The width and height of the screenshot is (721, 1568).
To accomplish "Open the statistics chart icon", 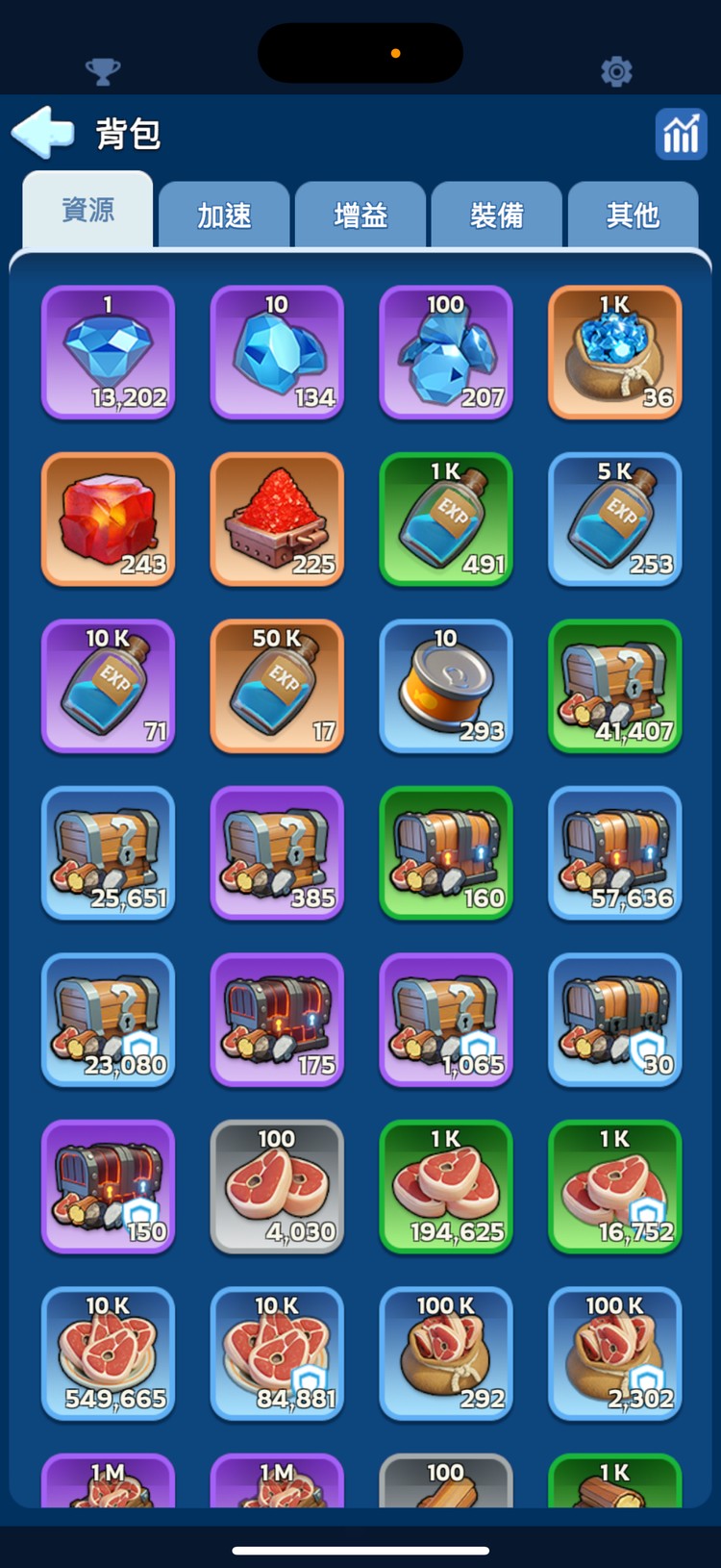I will click(681, 134).
